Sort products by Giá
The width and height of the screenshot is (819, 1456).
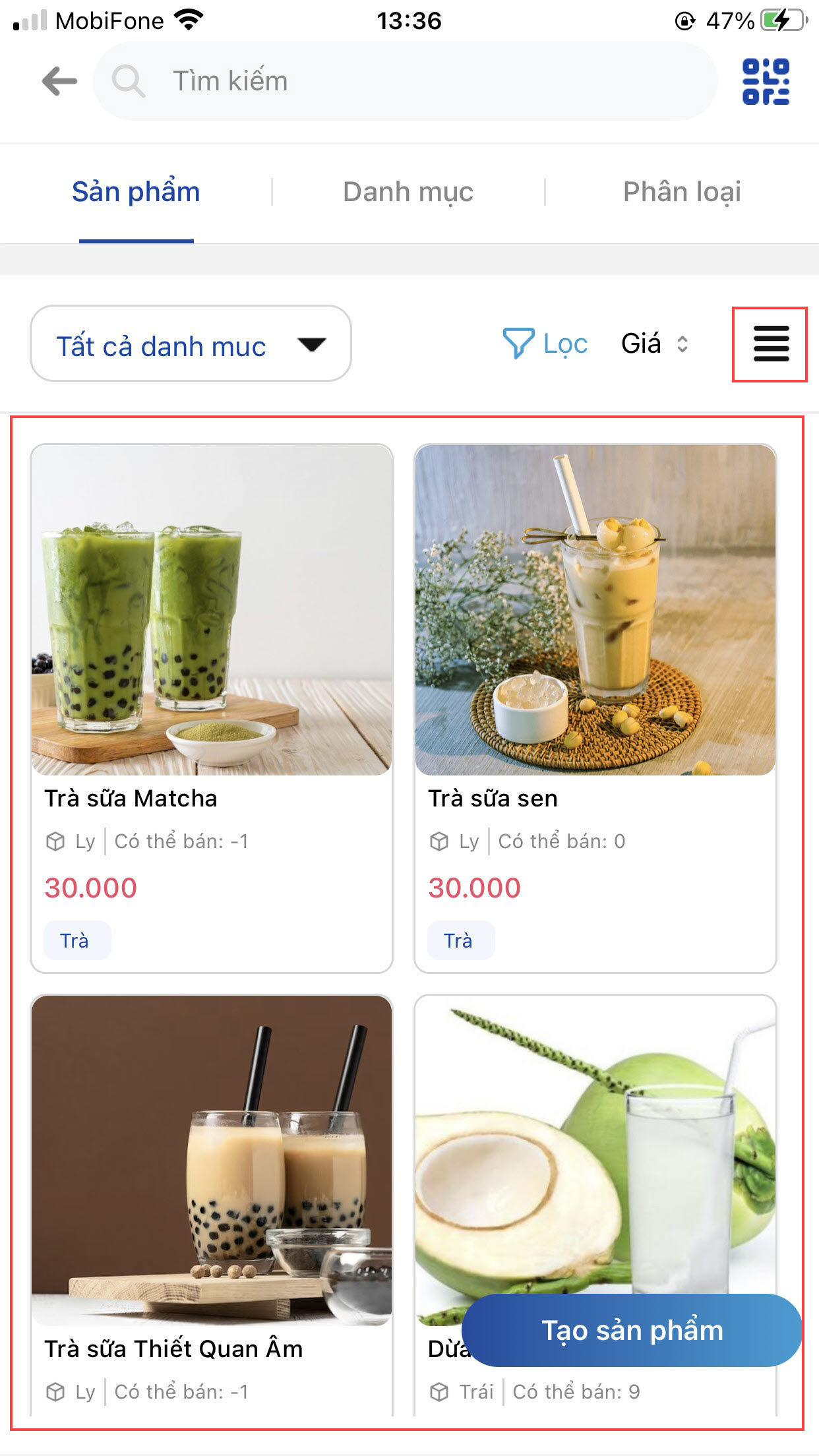654,344
